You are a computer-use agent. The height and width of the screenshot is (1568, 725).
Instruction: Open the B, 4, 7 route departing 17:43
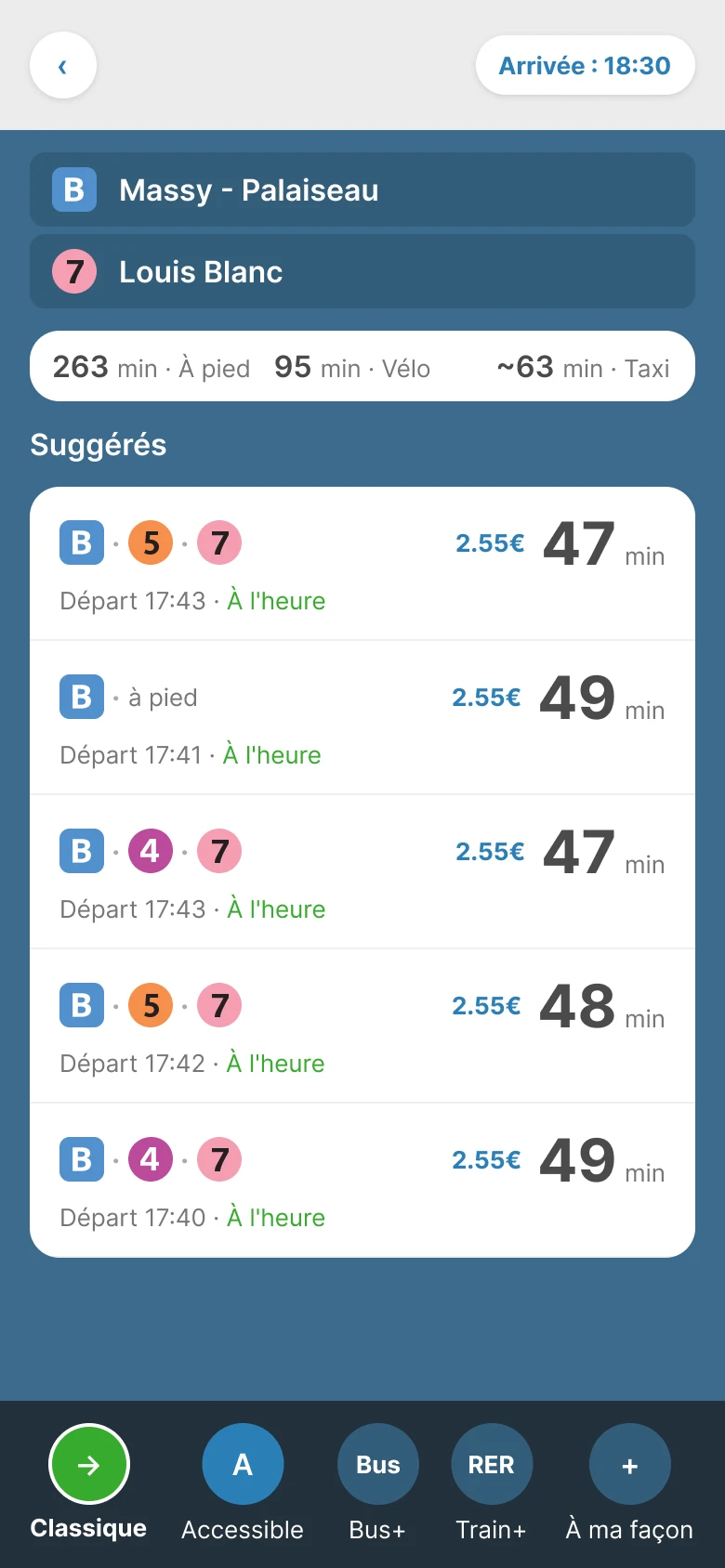(x=362, y=871)
